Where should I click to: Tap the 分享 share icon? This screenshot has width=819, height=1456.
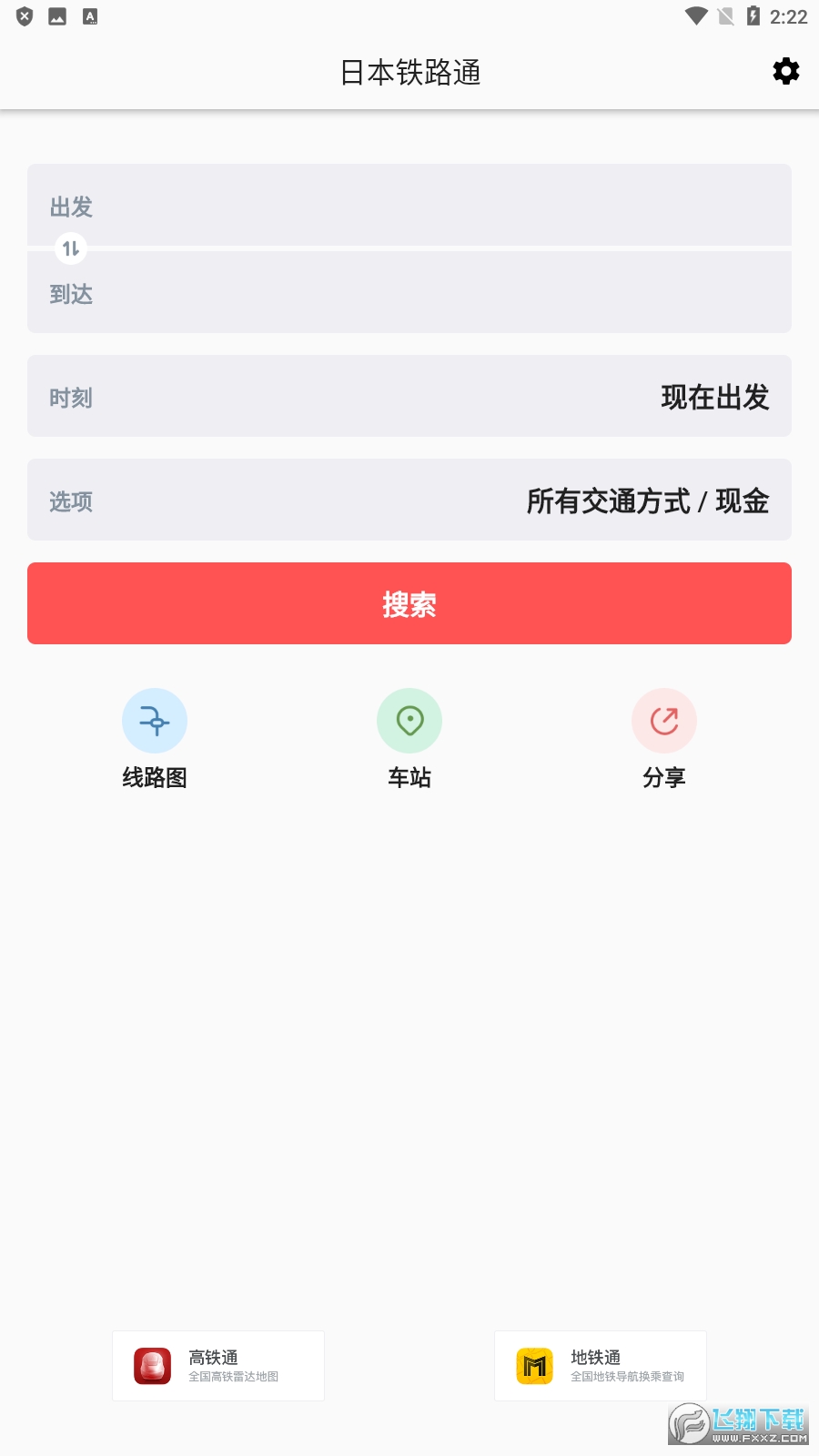(x=663, y=719)
